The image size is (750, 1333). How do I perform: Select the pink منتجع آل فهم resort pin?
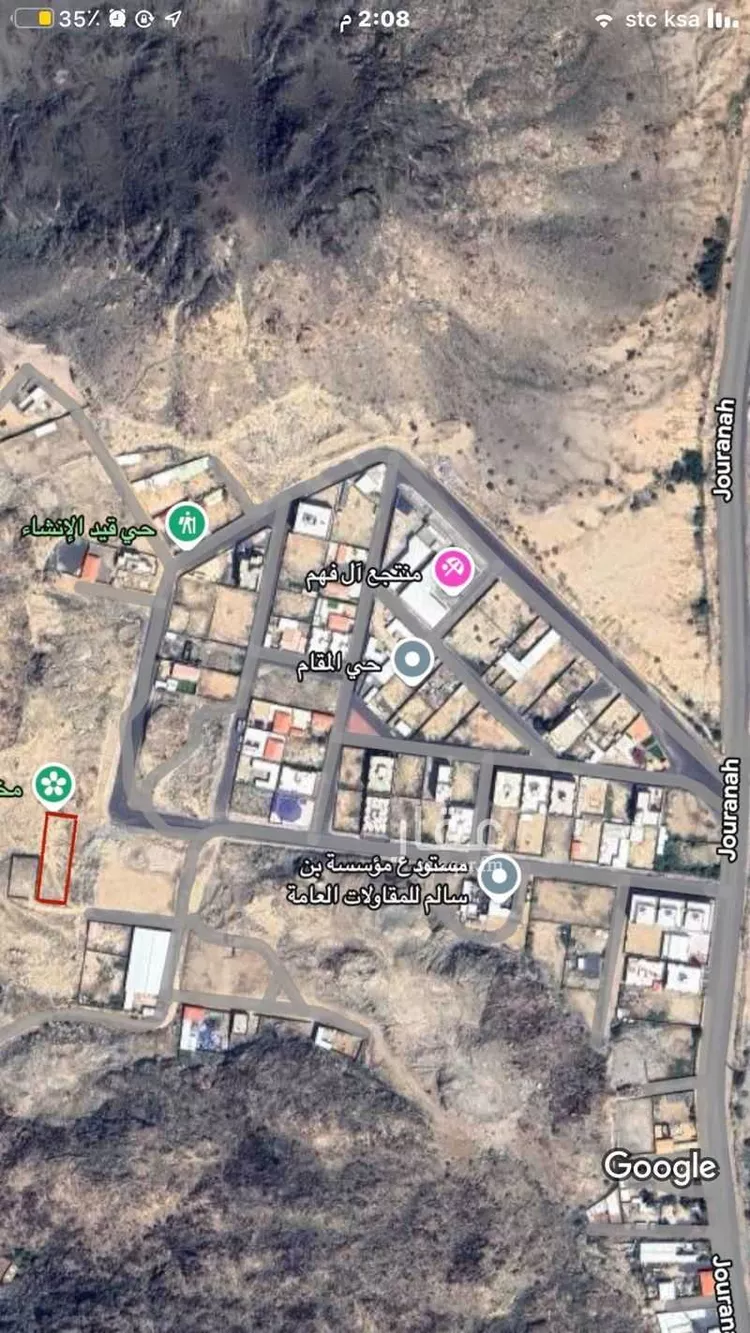click(x=452, y=569)
